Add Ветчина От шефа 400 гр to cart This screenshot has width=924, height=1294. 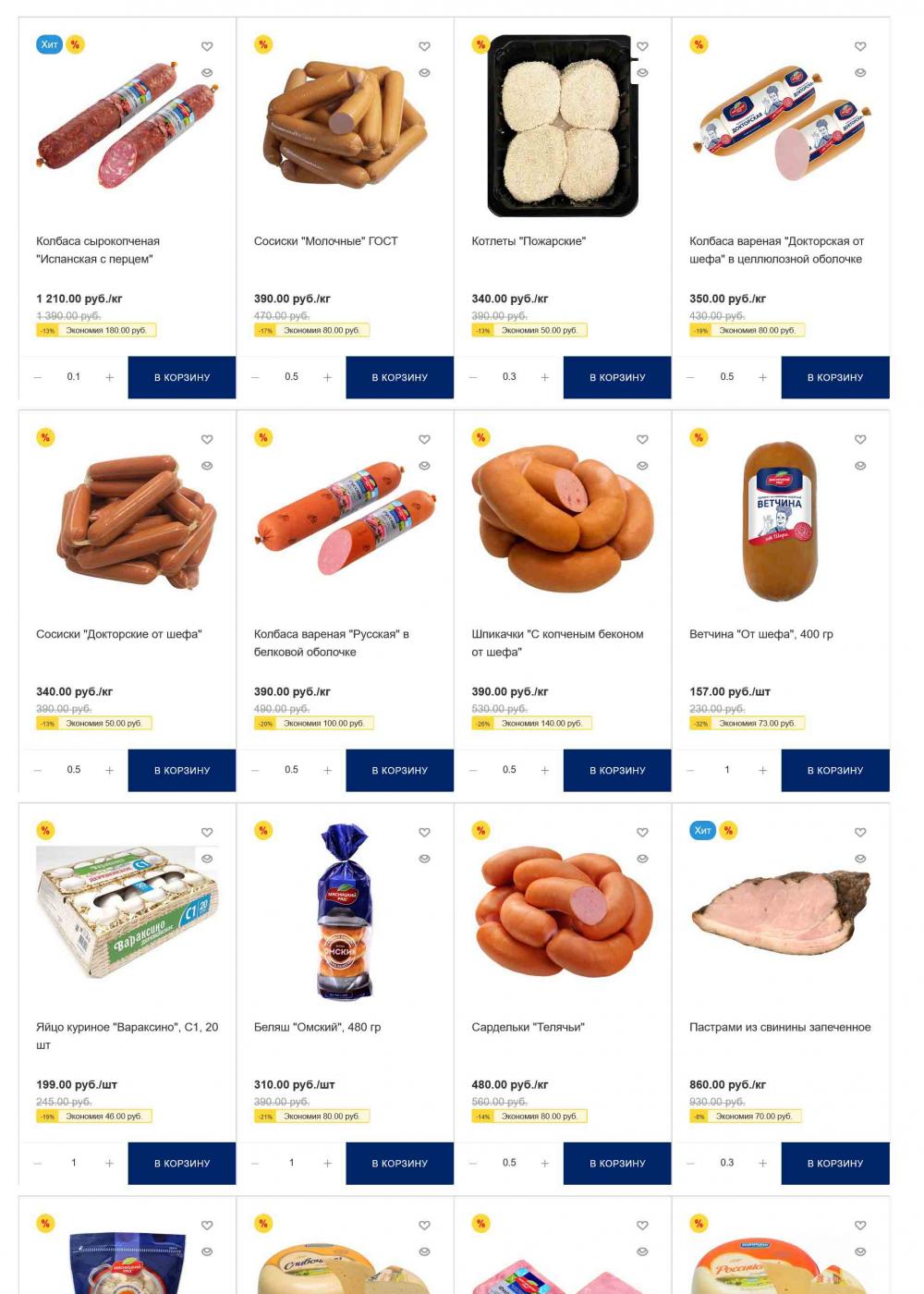(x=834, y=770)
